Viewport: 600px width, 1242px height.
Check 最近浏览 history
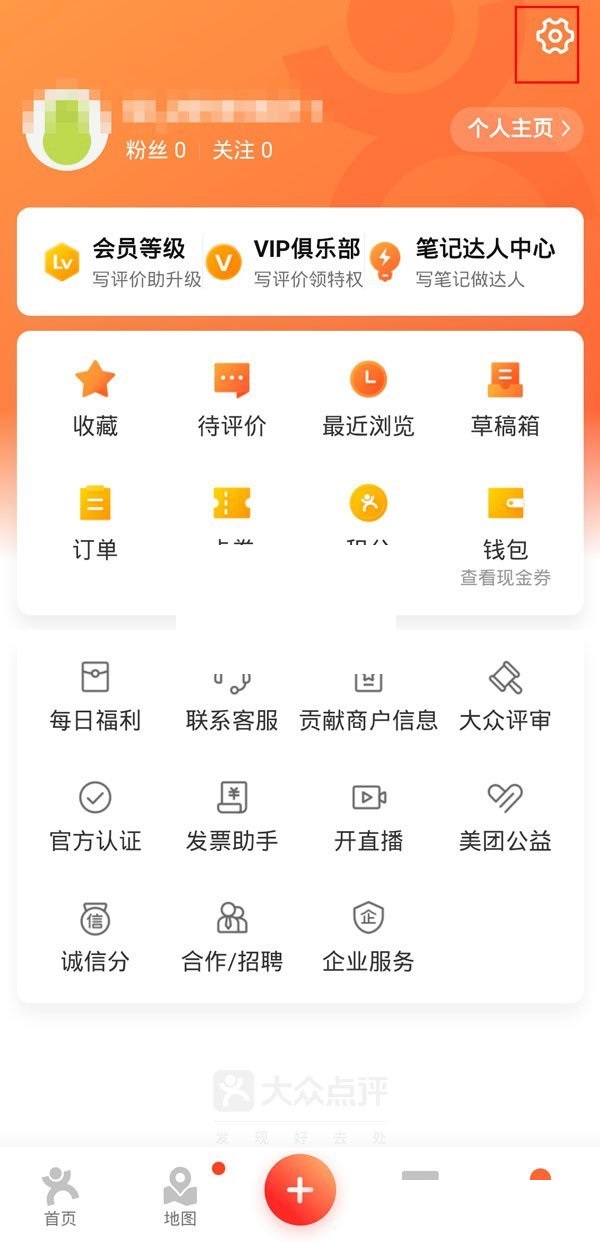[368, 399]
